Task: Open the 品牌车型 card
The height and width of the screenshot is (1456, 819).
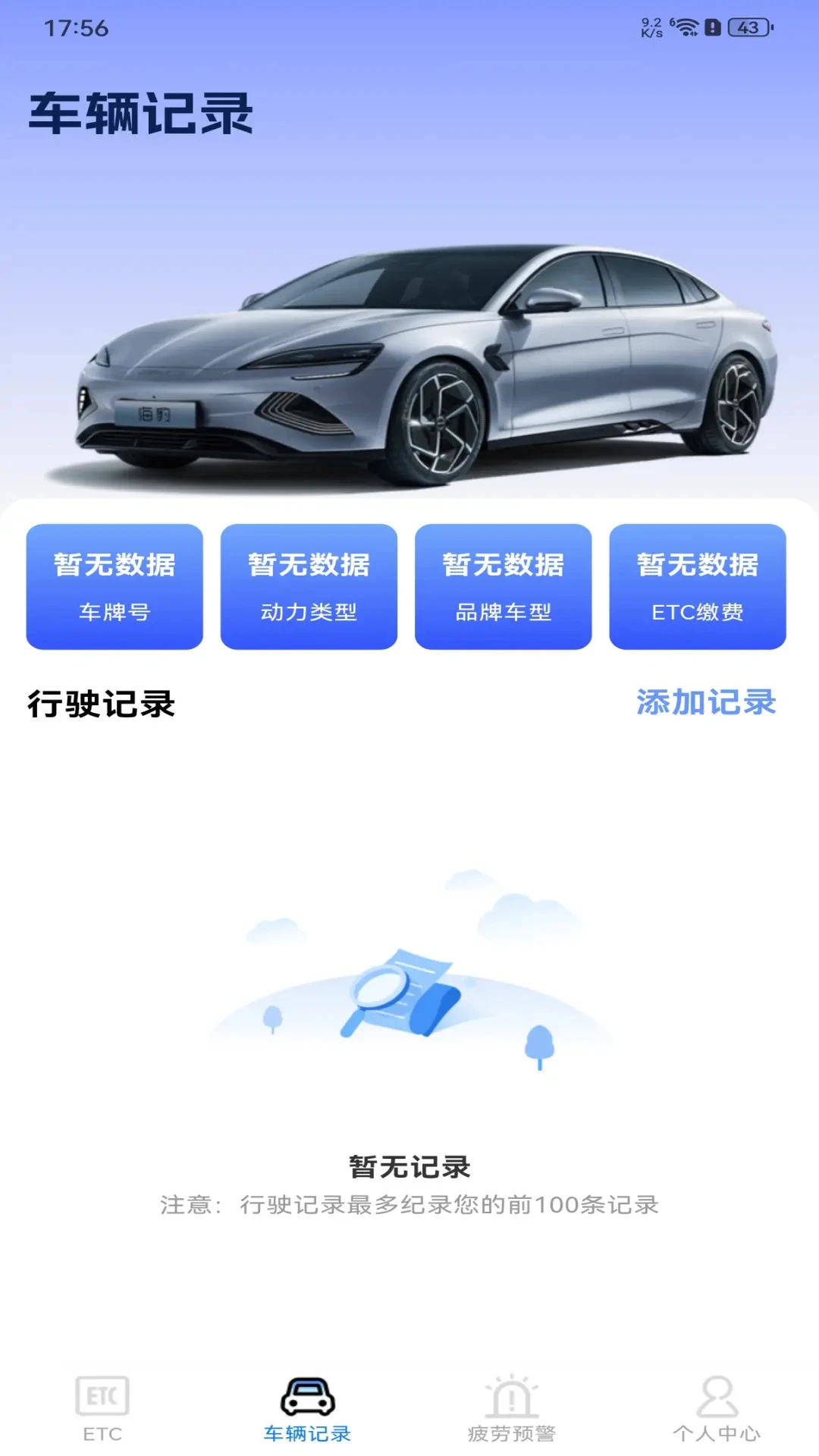Action: 503,586
